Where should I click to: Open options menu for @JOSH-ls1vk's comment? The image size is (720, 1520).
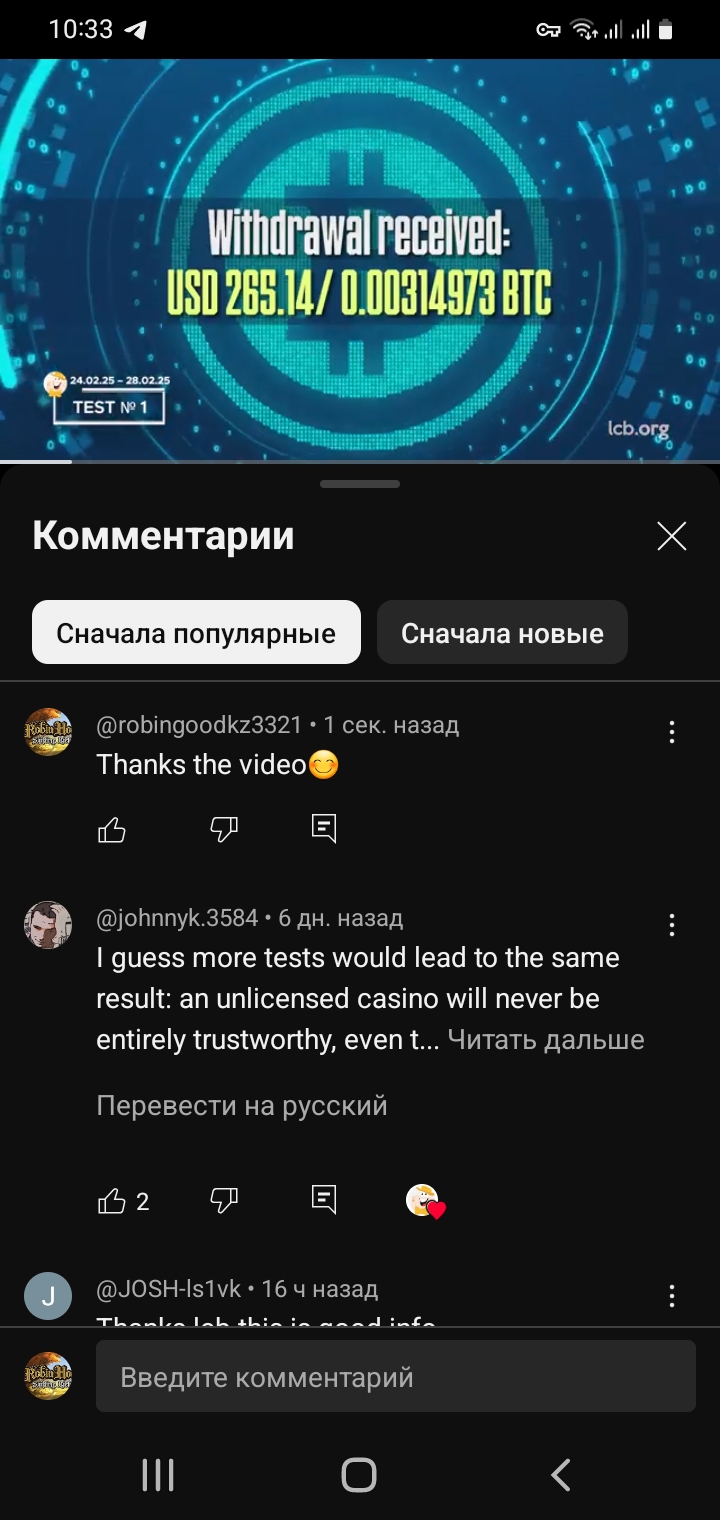click(x=671, y=1296)
